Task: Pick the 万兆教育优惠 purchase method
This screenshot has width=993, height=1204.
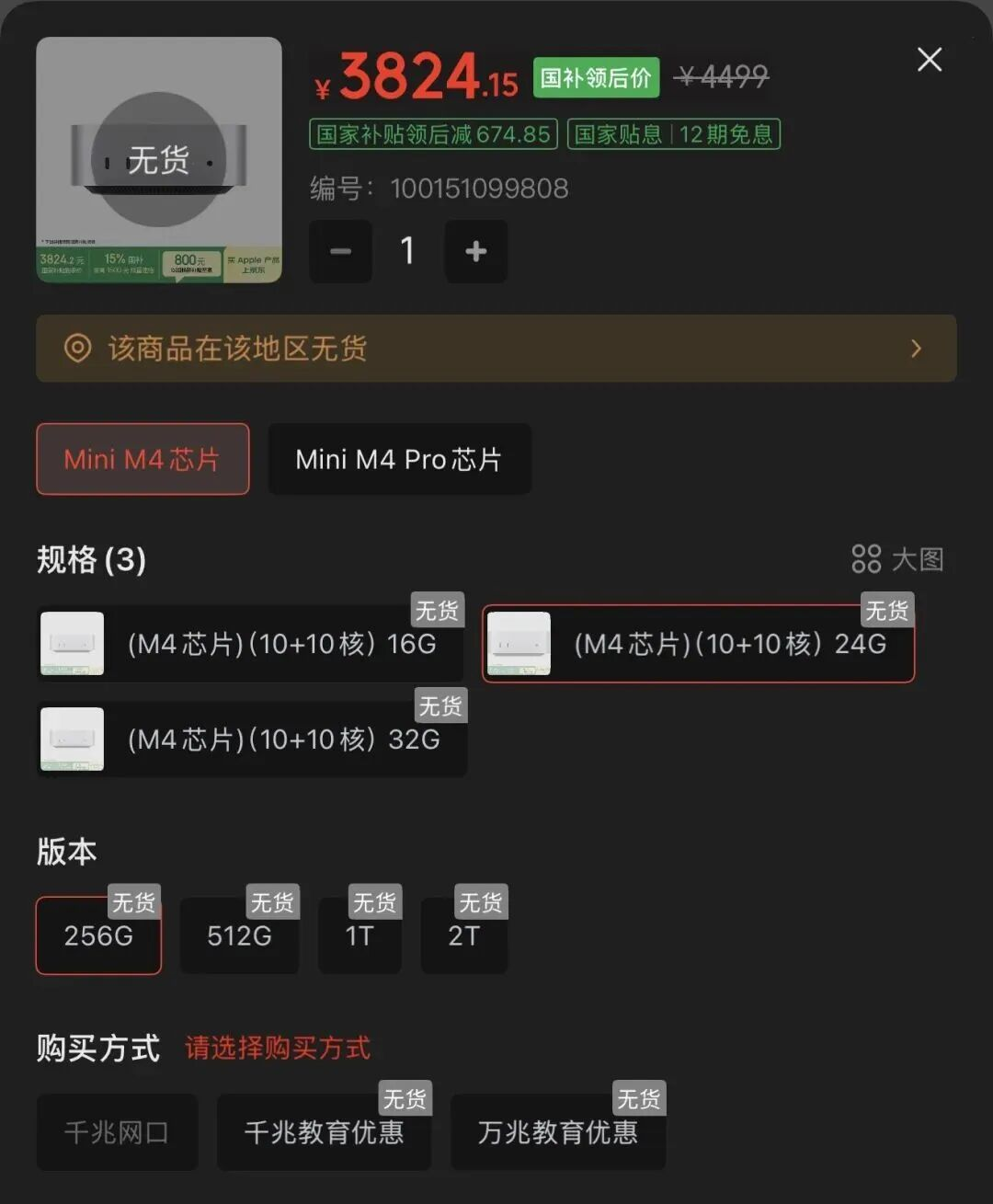Action: coord(557,1132)
